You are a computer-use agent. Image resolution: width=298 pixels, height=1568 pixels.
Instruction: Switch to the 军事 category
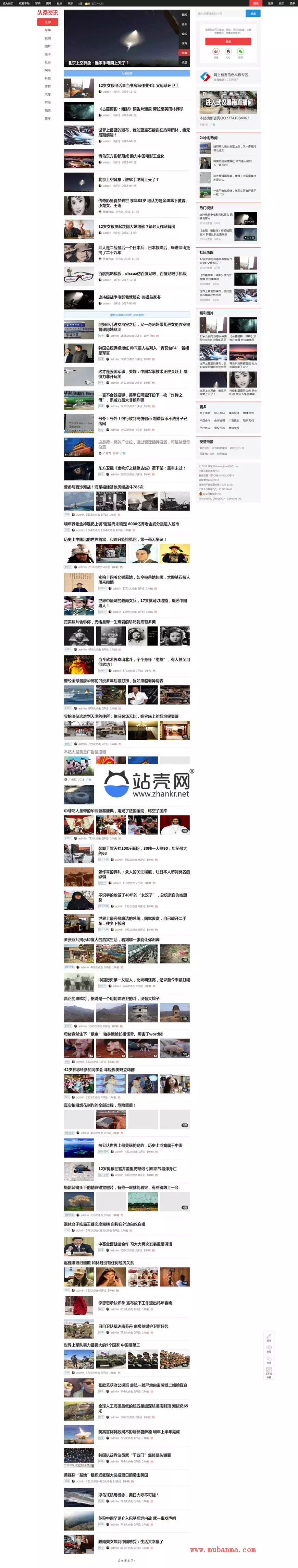coord(47,30)
